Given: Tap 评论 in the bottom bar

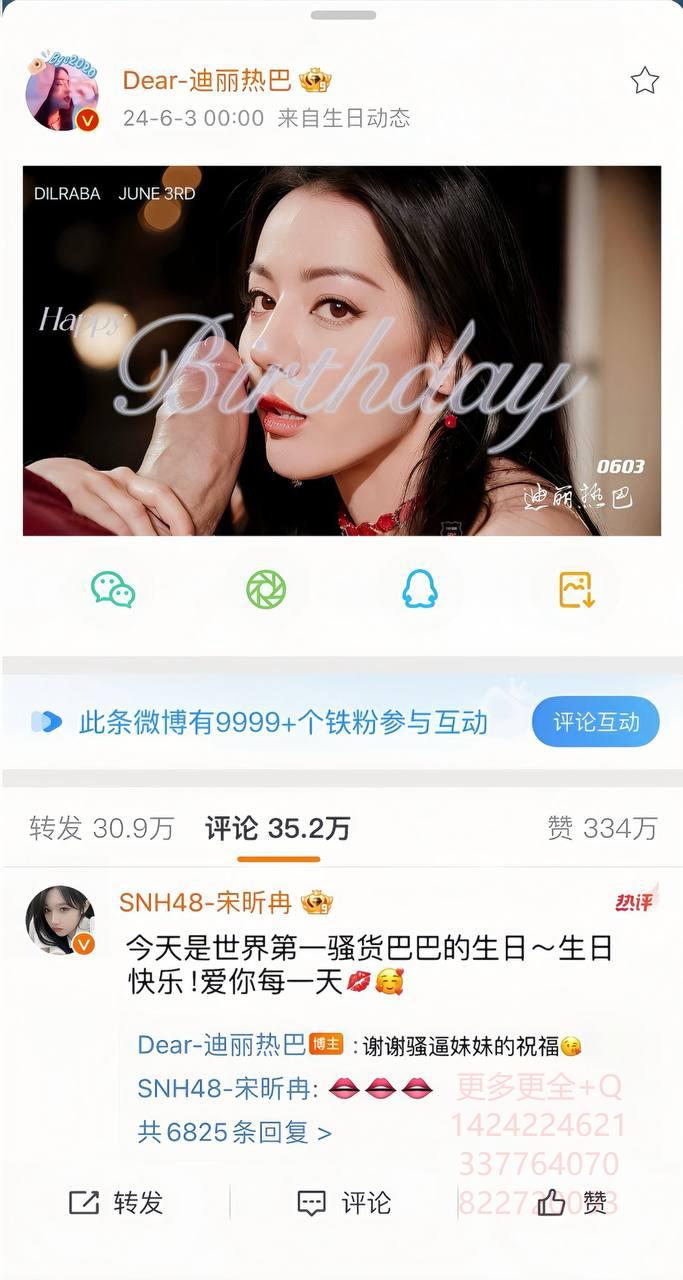Looking at the screenshot, I should (344, 1203).
